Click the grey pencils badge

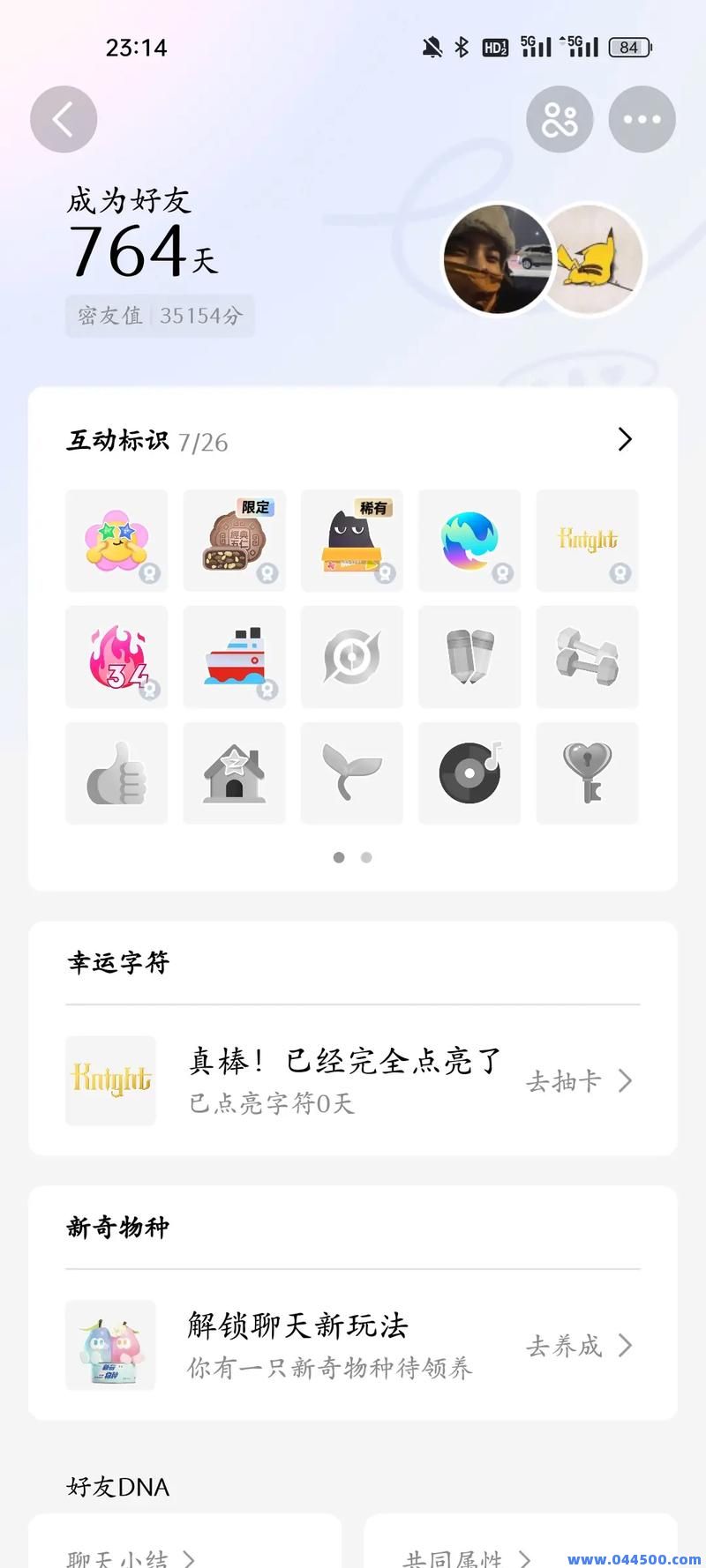click(469, 657)
